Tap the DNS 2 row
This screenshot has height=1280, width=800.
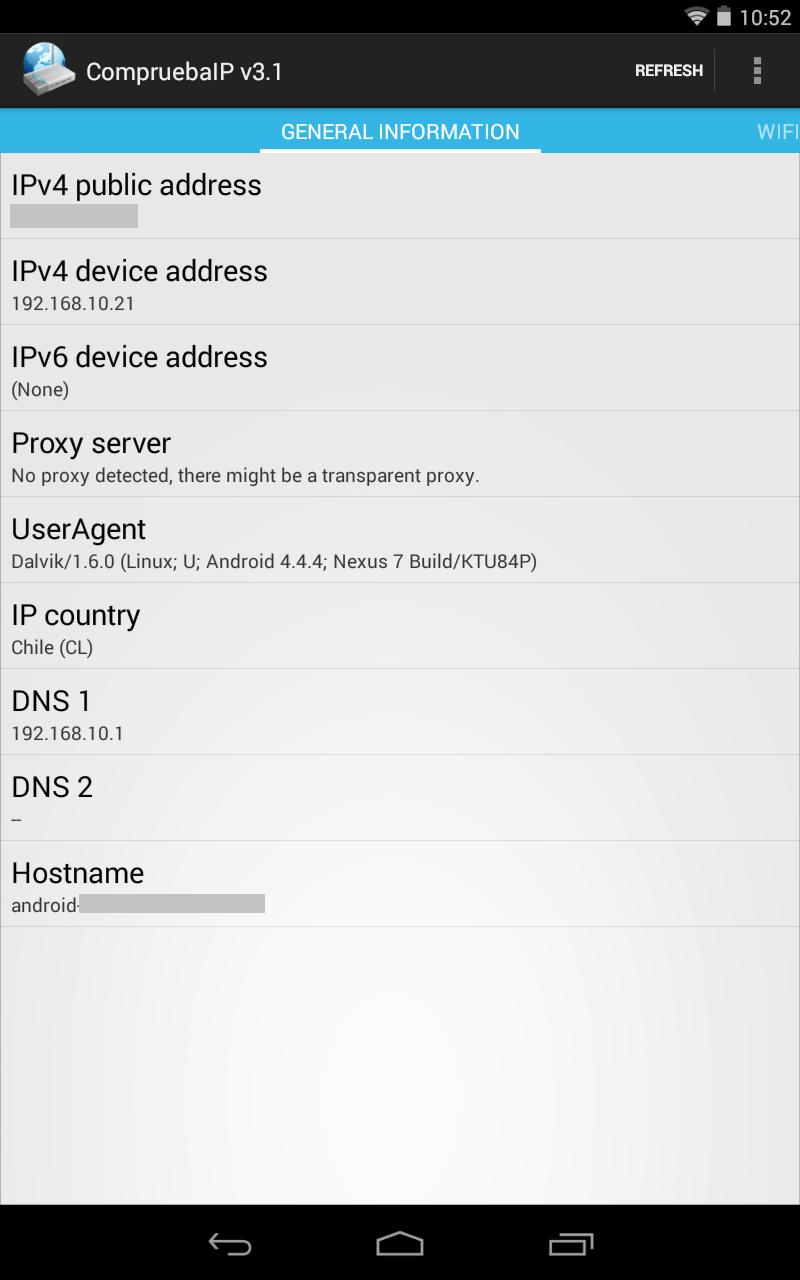[400, 798]
